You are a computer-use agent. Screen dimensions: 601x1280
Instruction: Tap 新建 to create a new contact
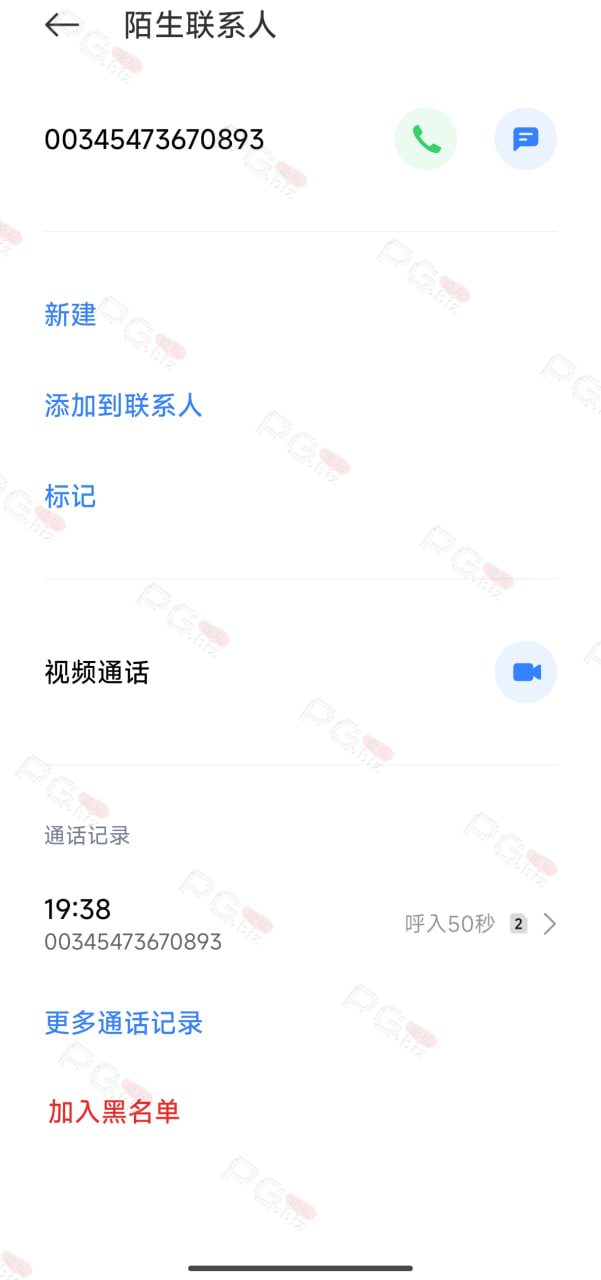coord(70,315)
